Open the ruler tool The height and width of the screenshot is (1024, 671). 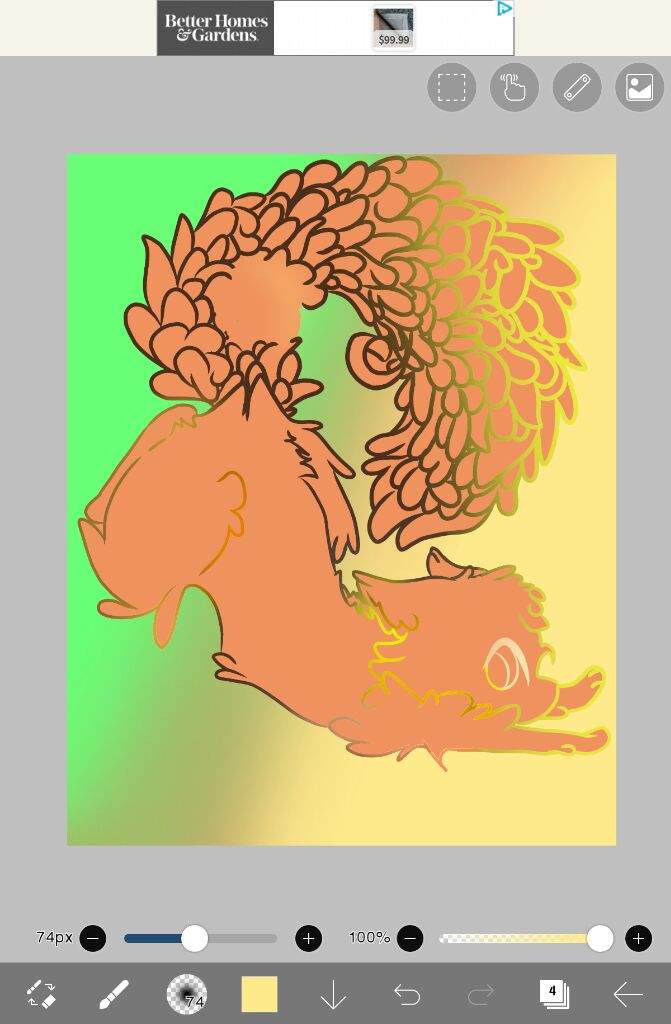pos(577,88)
